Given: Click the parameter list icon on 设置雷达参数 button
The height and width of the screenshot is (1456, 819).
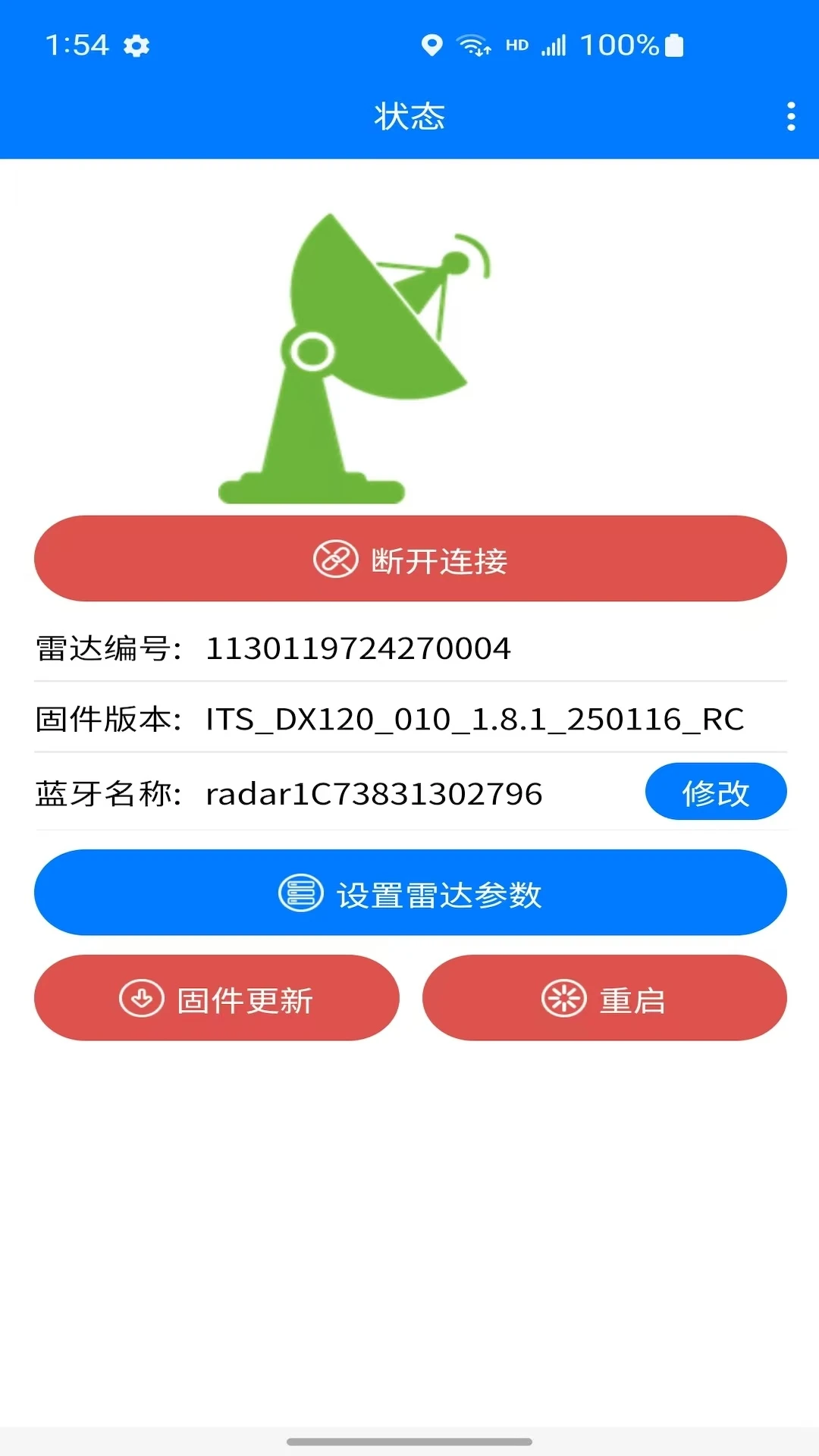Looking at the screenshot, I should click(299, 893).
